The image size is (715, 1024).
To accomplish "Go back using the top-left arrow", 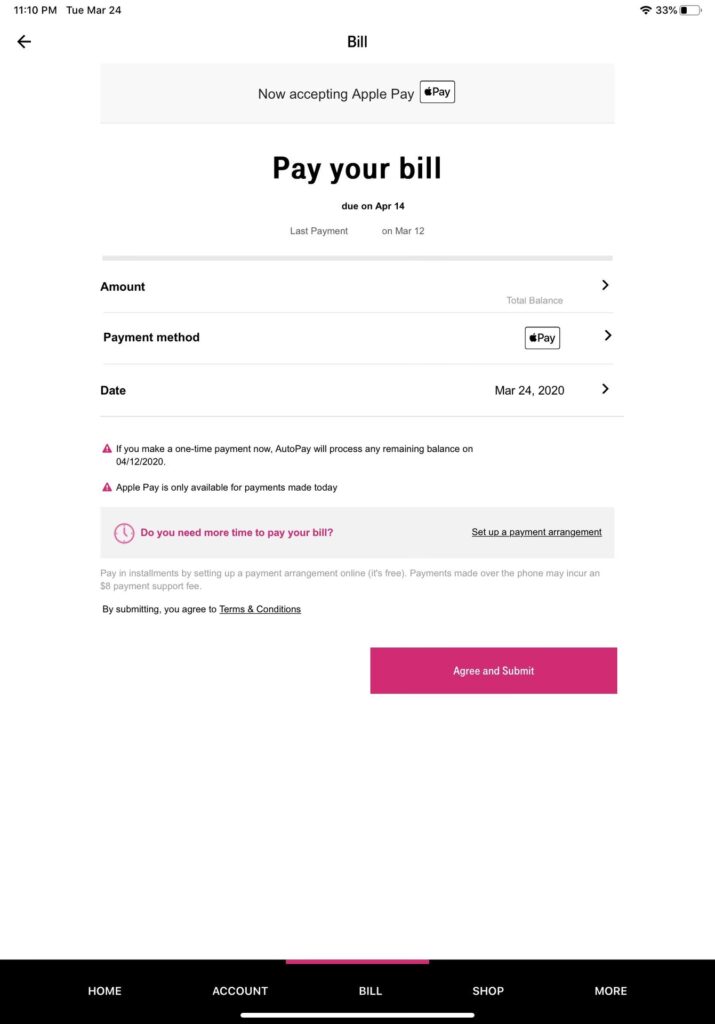I will pyautogui.click(x=24, y=42).
